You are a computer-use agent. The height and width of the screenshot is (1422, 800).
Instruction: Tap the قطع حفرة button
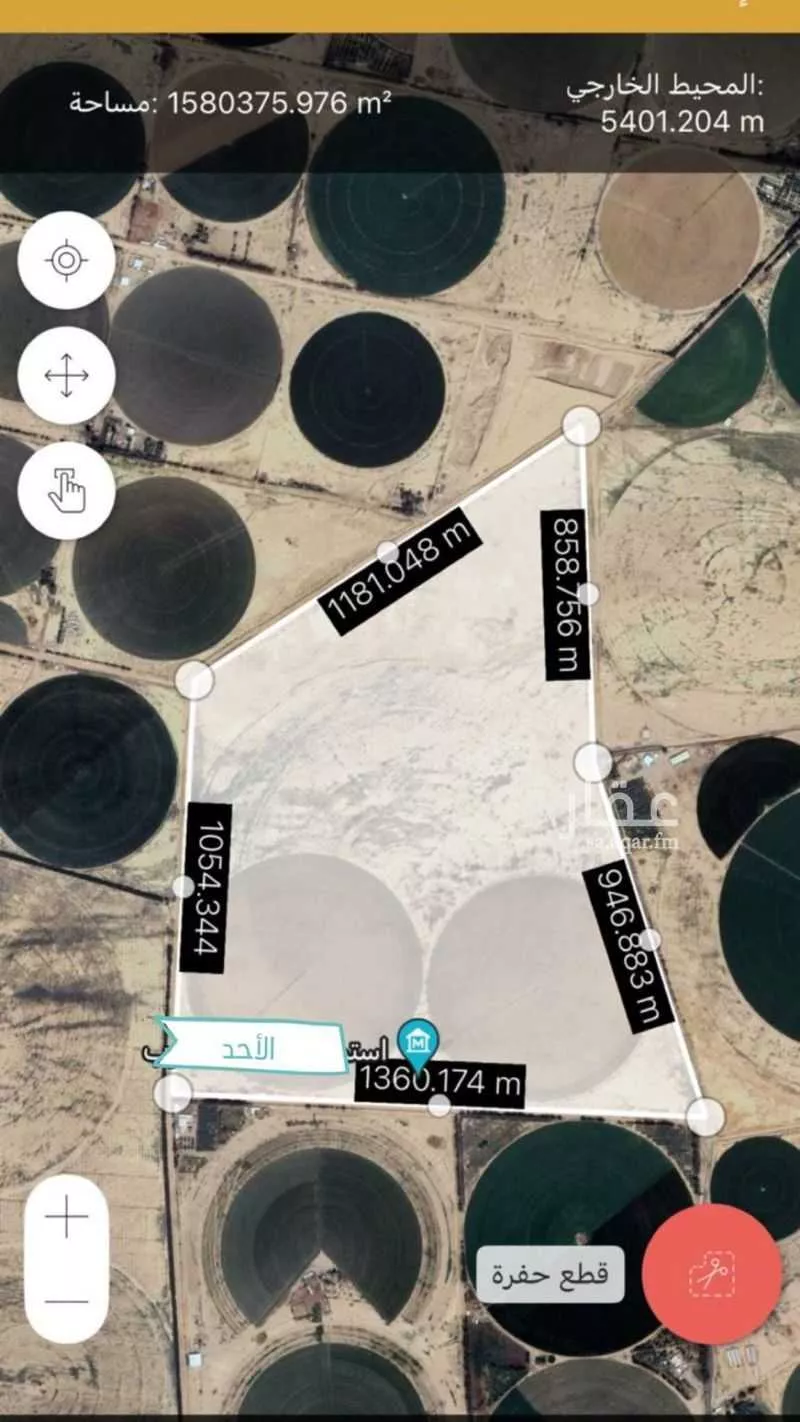point(550,1275)
